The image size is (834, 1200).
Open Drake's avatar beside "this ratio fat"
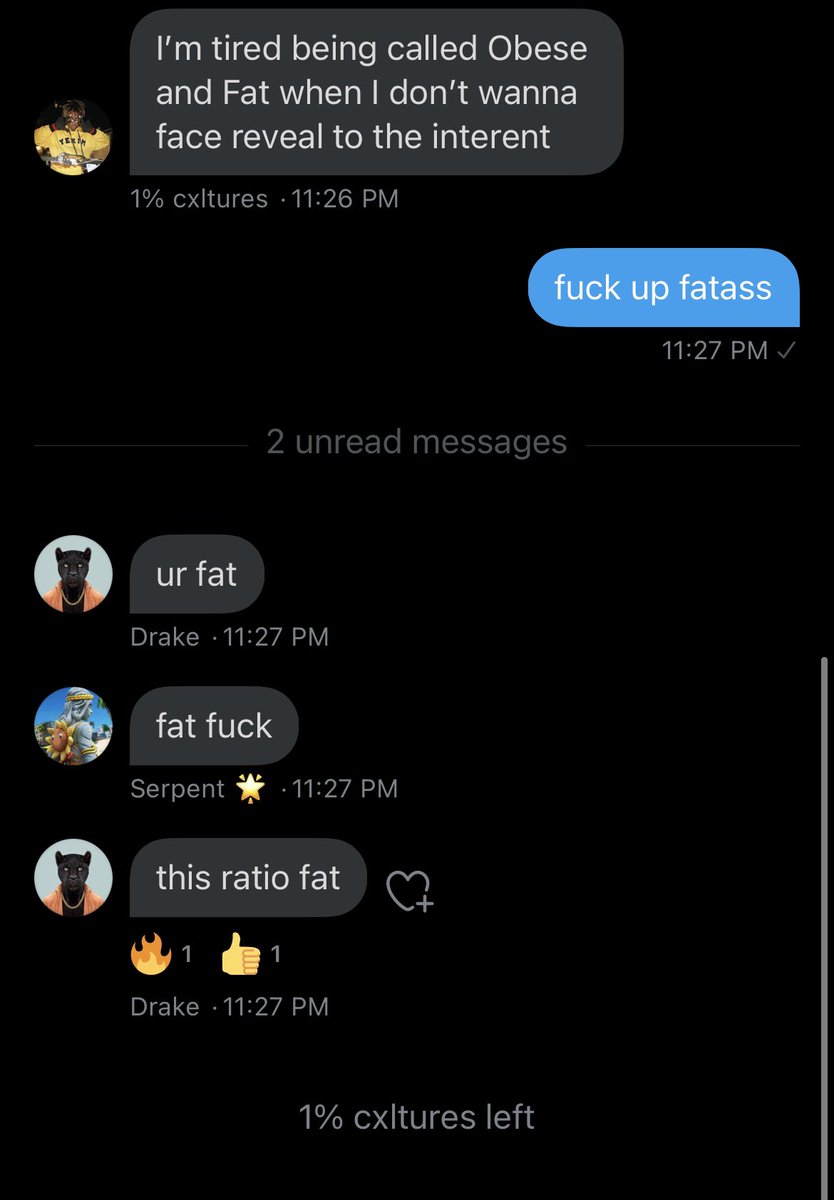pyautogui.click(x=73, y=878)
